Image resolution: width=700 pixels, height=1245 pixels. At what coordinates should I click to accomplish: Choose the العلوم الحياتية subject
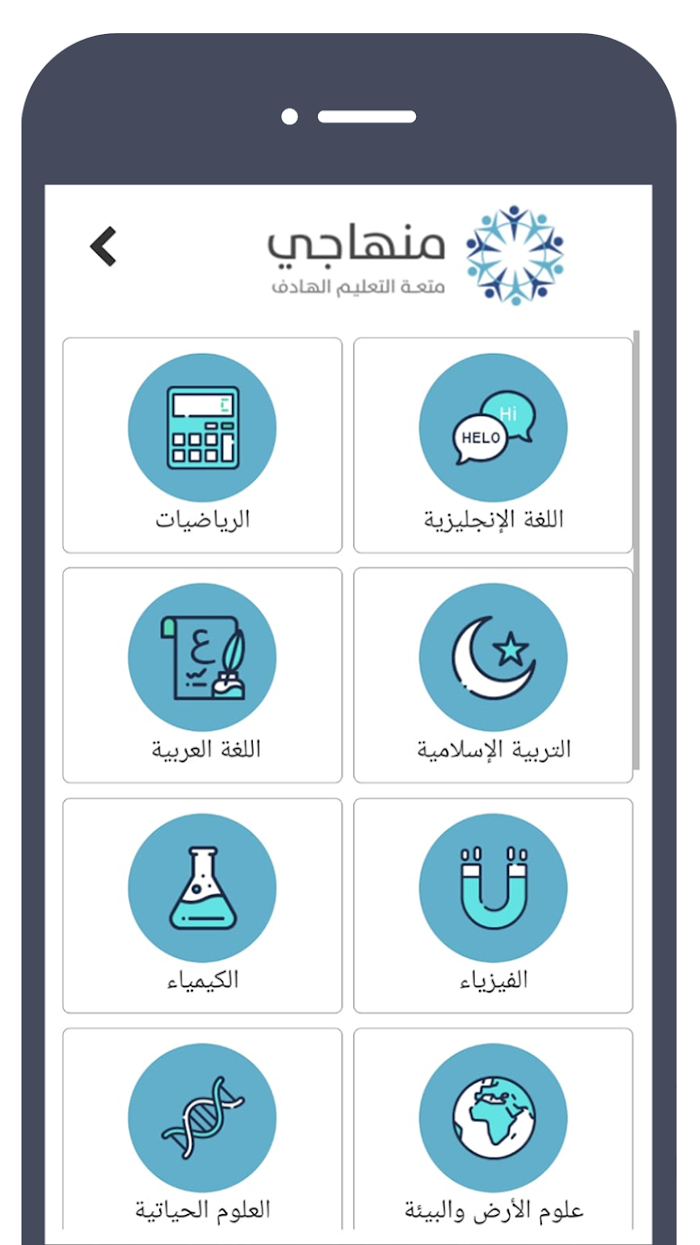point(202,1129)
